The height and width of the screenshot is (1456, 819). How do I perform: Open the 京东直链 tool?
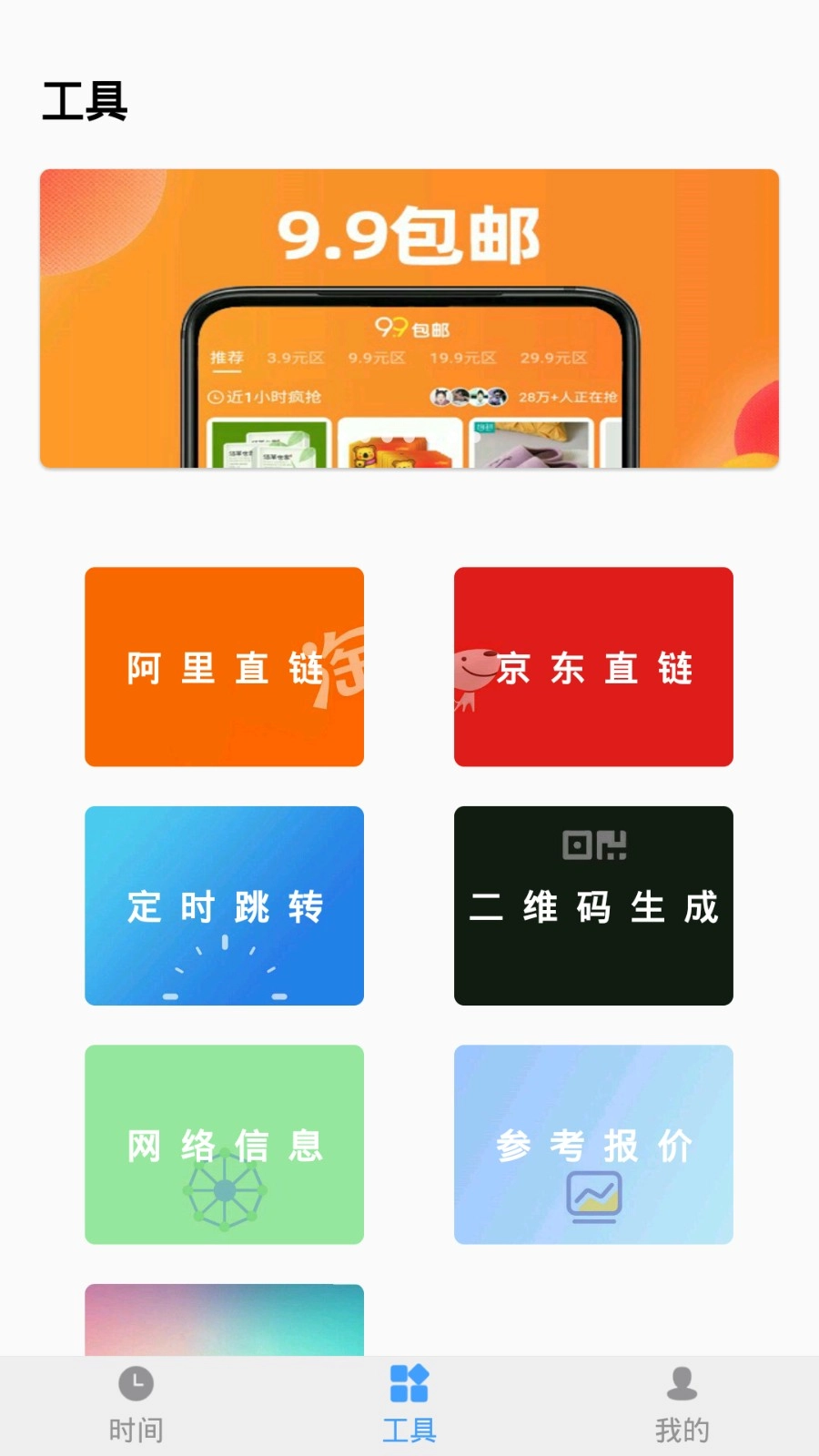point(593,667)
